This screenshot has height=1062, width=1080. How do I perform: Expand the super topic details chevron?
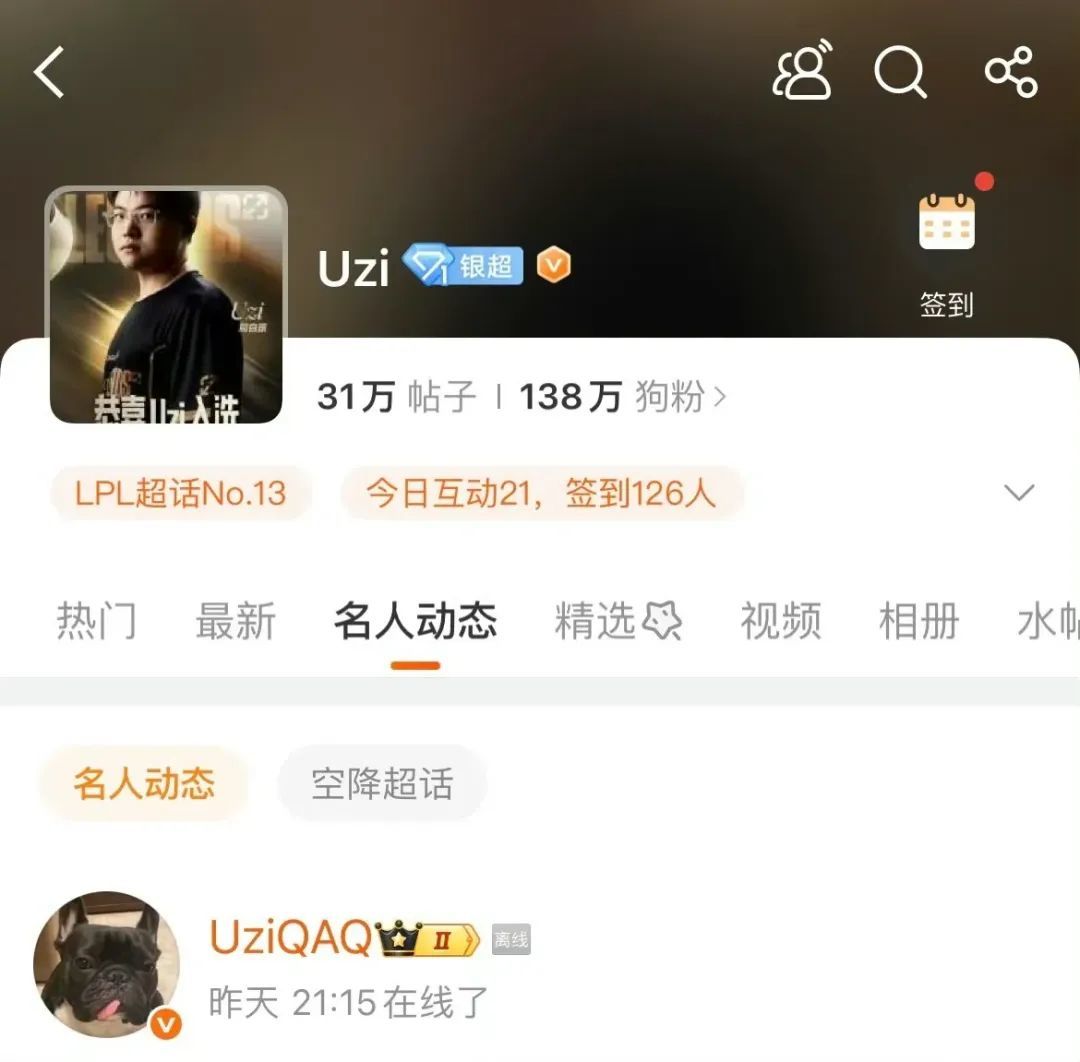1018,493
